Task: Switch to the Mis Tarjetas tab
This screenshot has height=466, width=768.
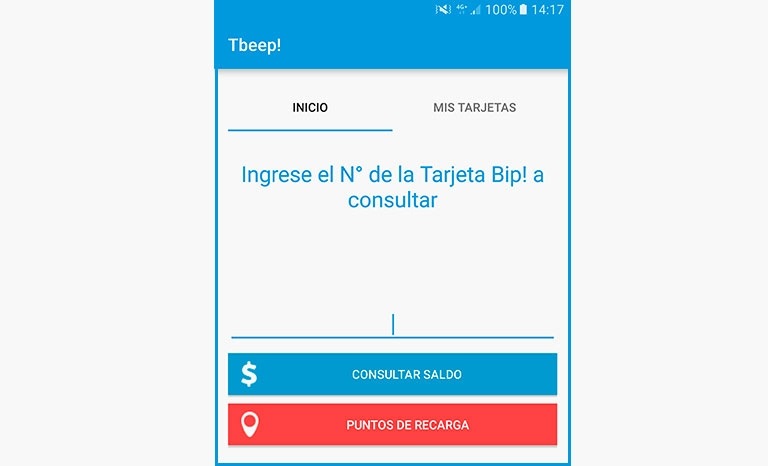Action: (x=474, y=108)
